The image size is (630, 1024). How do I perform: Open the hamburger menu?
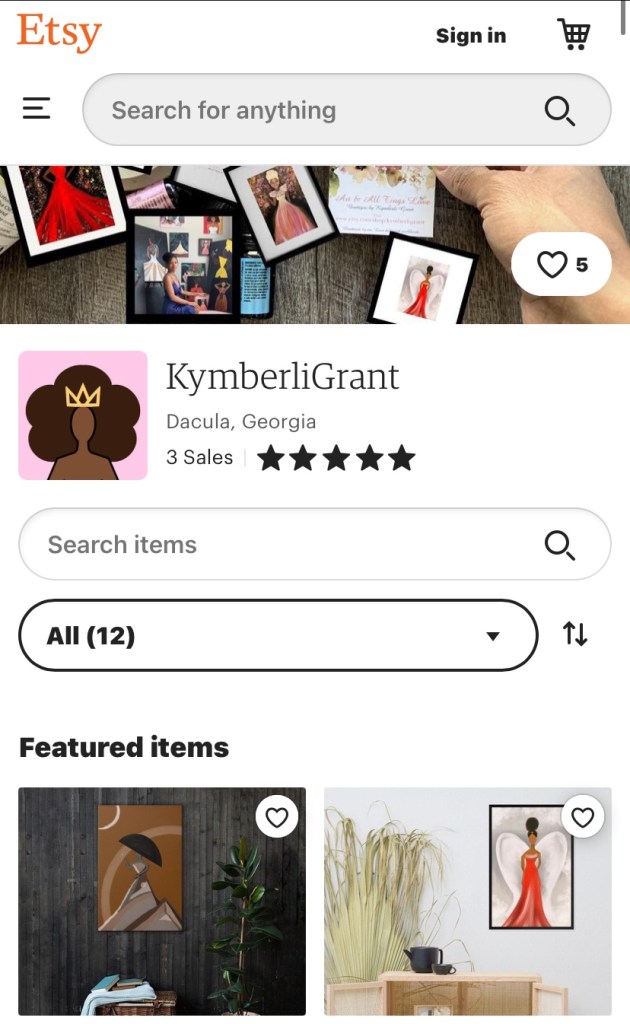(37, 109)
